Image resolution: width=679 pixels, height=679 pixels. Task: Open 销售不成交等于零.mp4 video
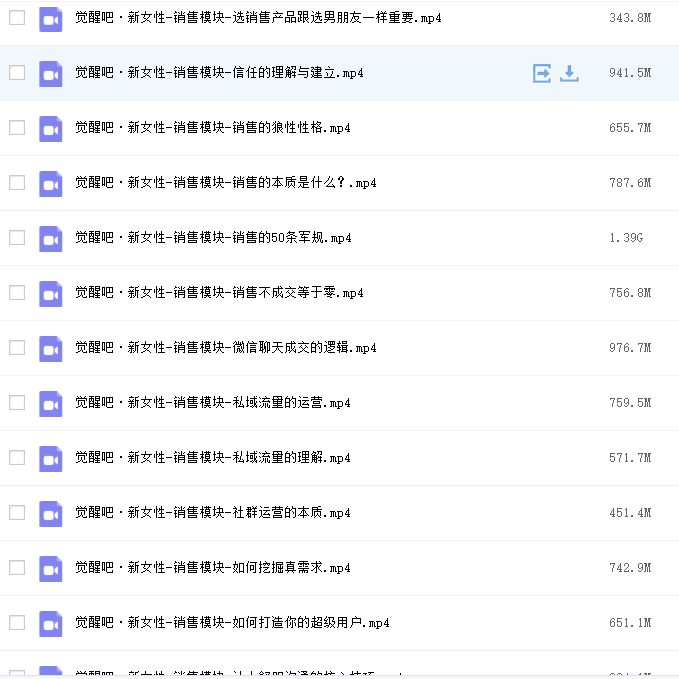coord(219,293)
